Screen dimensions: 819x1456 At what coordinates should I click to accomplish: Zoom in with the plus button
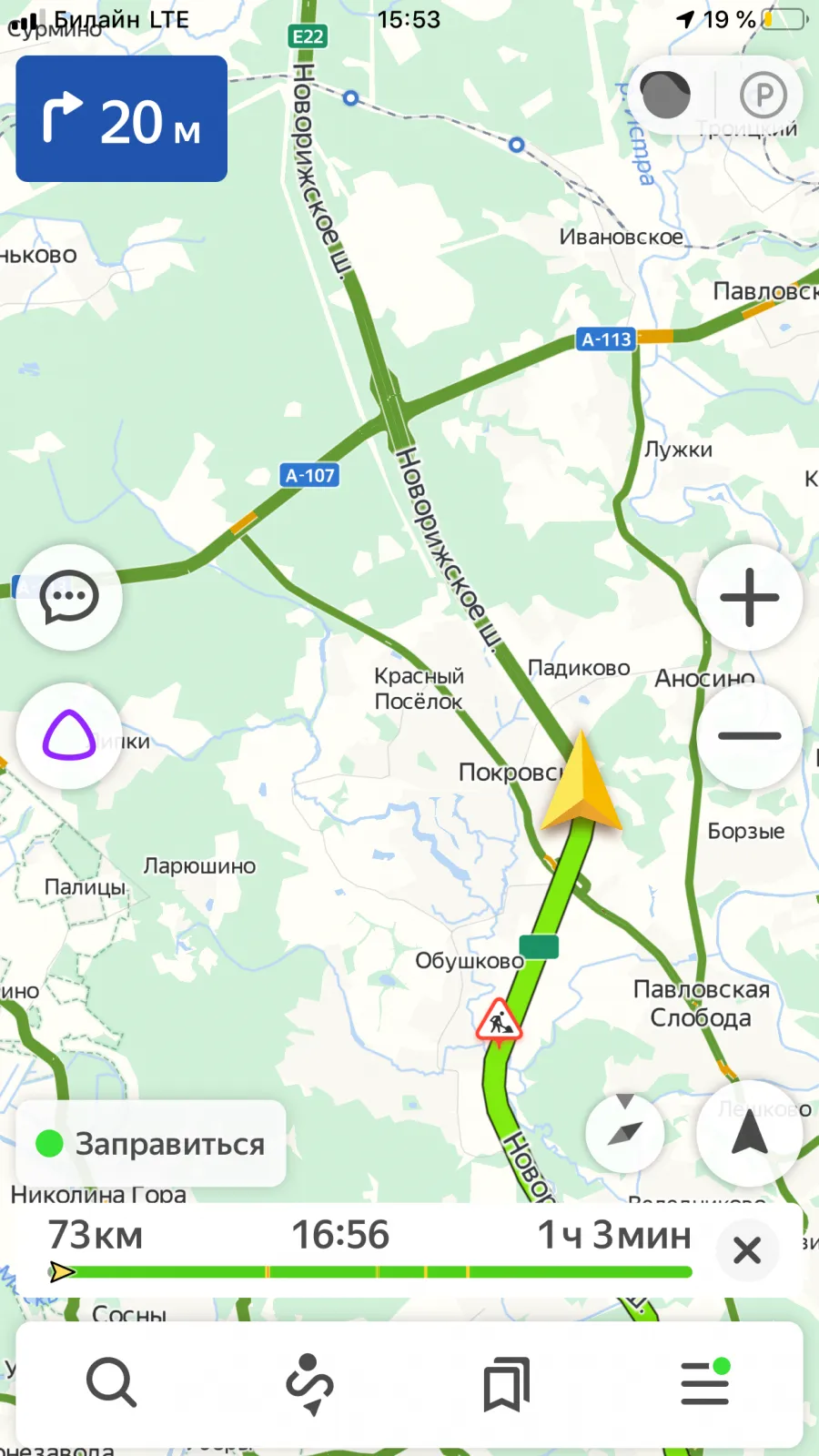[750, 597]
